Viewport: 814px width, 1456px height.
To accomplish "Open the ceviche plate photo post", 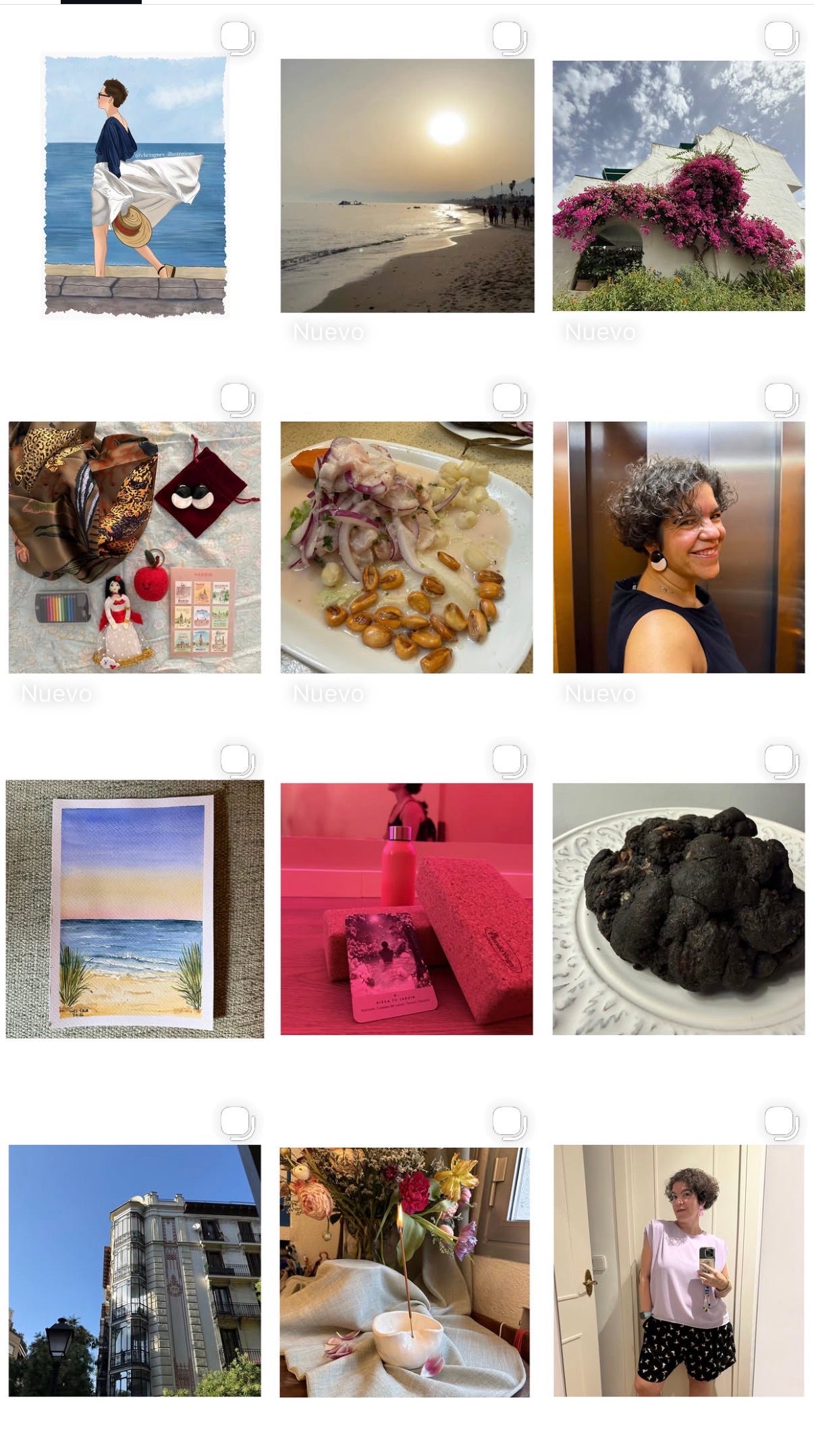I will tap(406, 547).
